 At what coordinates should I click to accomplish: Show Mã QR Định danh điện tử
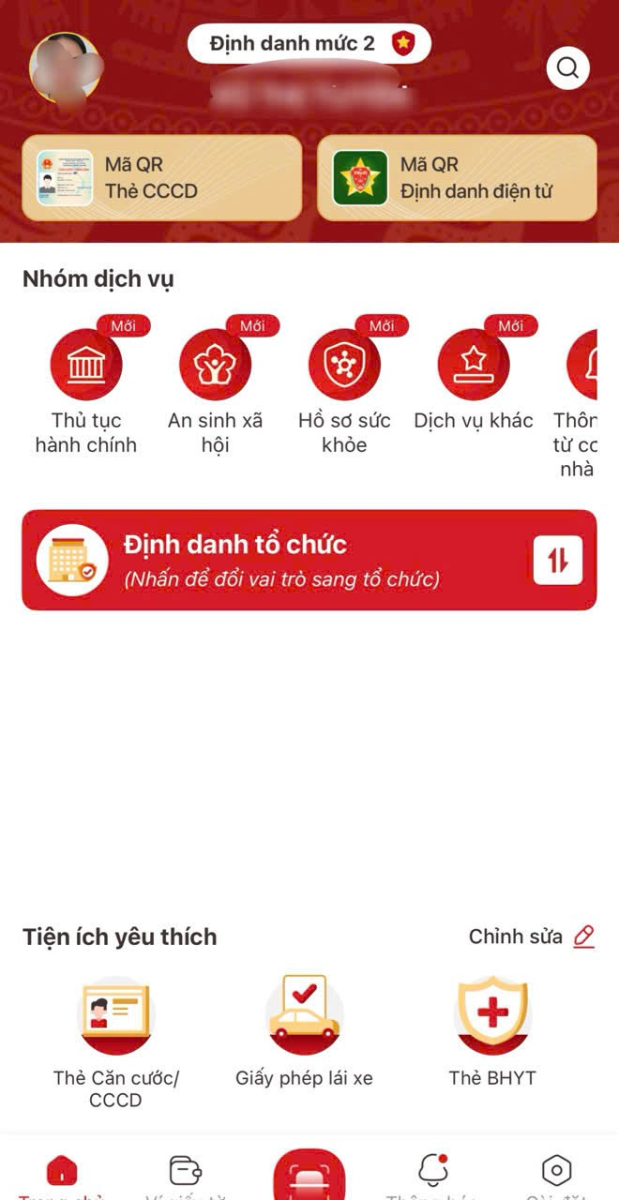[x=457, y=178]
